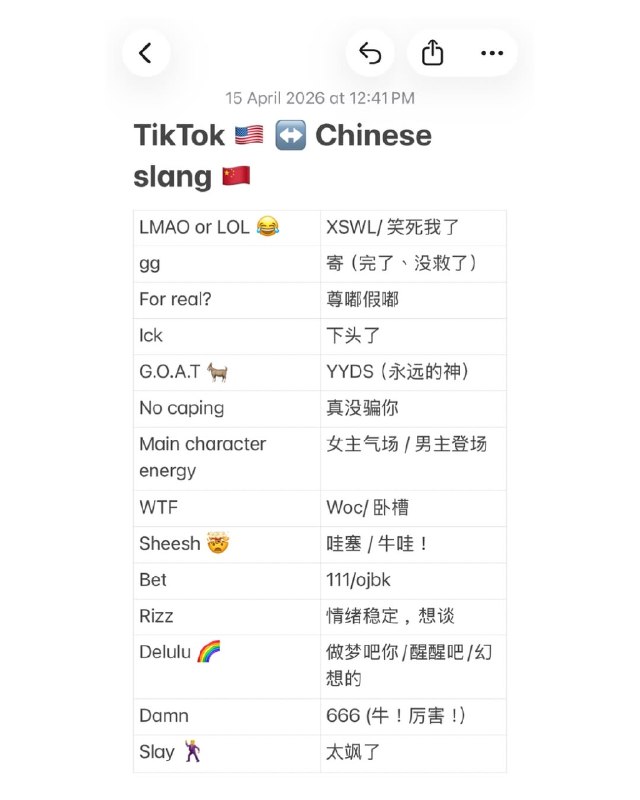Undo the last edit
Viewport: 640px width, 800px height.
pos(370,53)
